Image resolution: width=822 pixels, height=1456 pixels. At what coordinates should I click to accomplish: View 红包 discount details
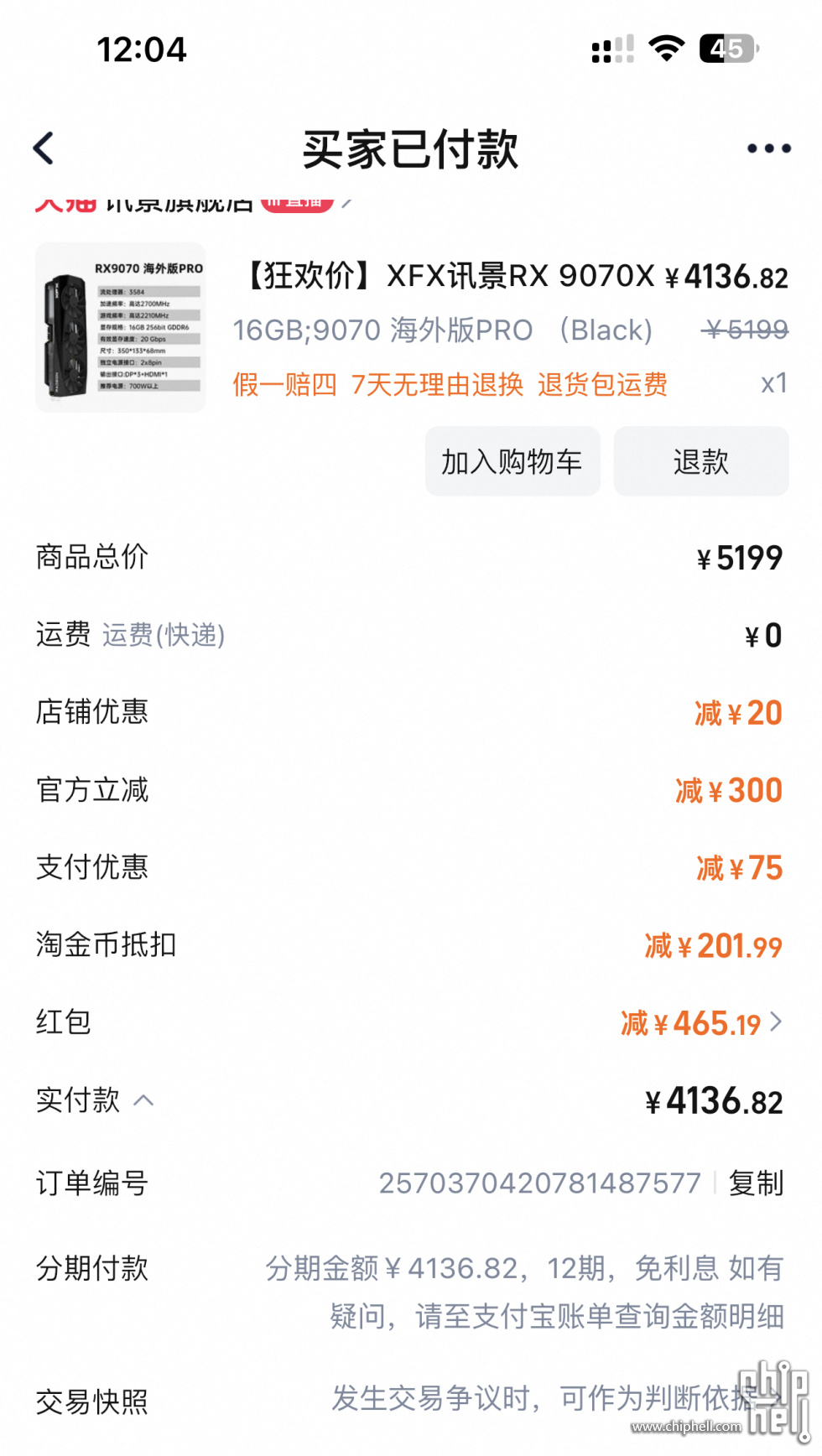tap(700, 1023)
